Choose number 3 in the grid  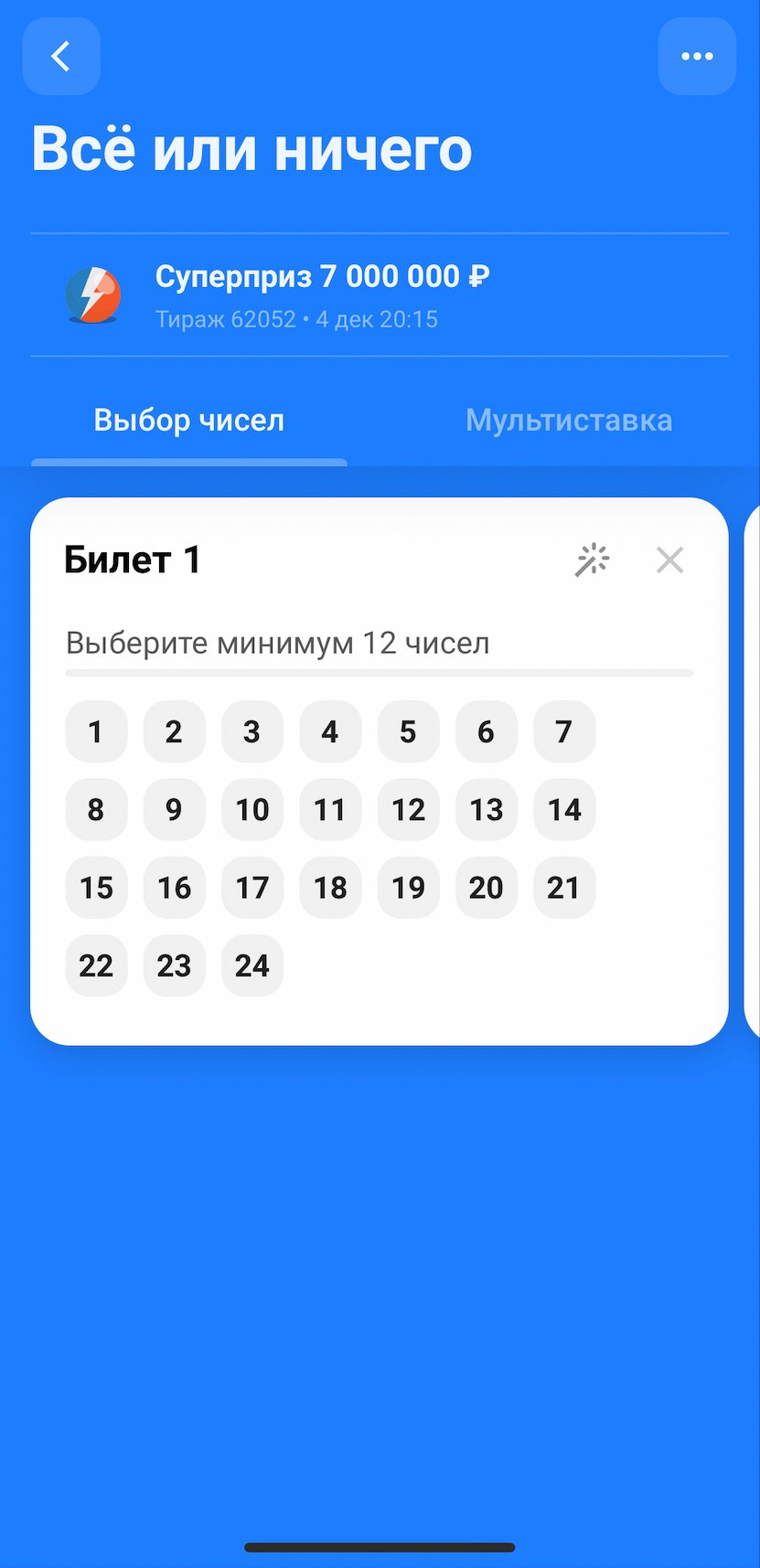[x=252, y=731]
